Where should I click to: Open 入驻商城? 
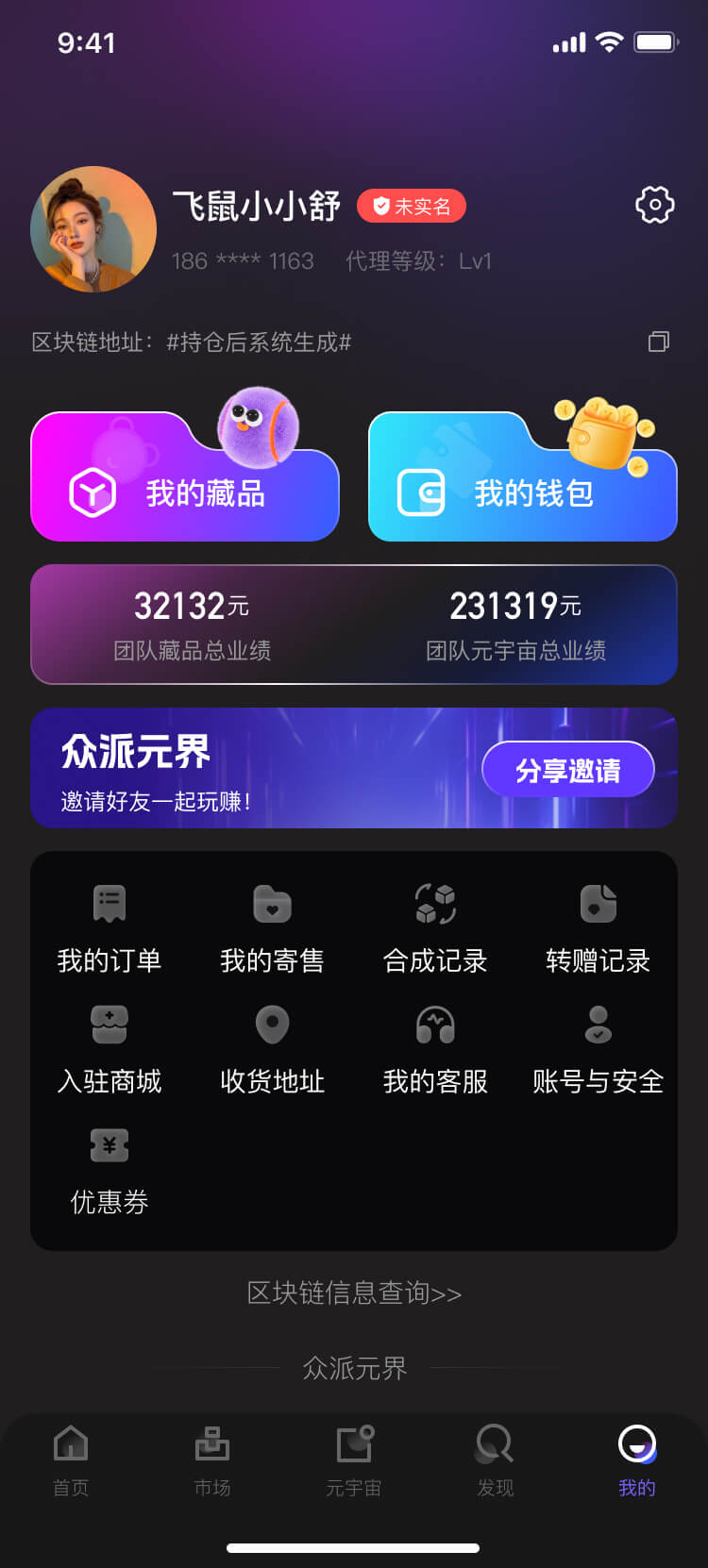coord(110,1047)
